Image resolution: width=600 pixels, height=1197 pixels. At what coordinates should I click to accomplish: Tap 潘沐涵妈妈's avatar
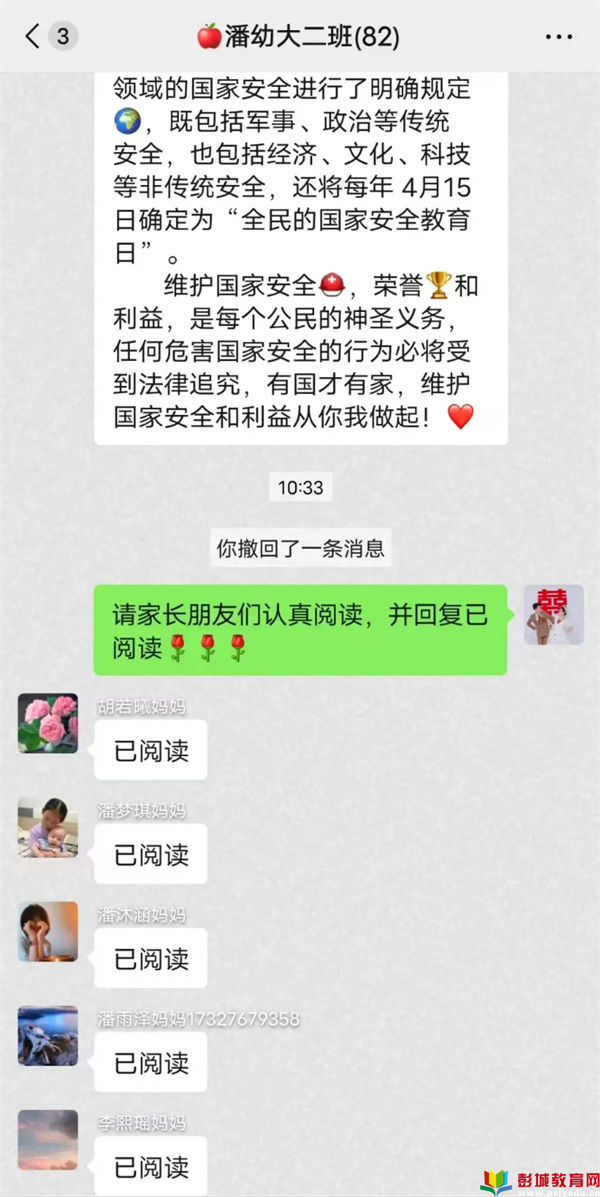coord(48,931)
